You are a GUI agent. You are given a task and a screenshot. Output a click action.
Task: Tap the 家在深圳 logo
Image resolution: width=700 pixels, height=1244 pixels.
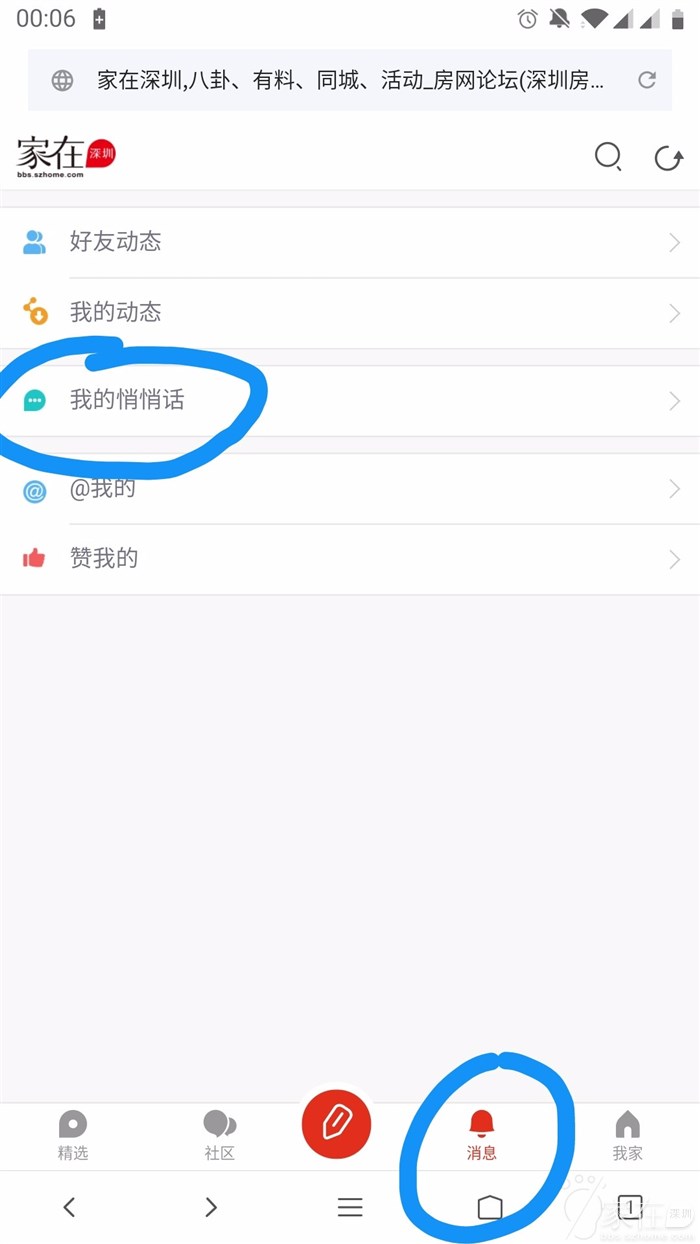tap(66, 158)
